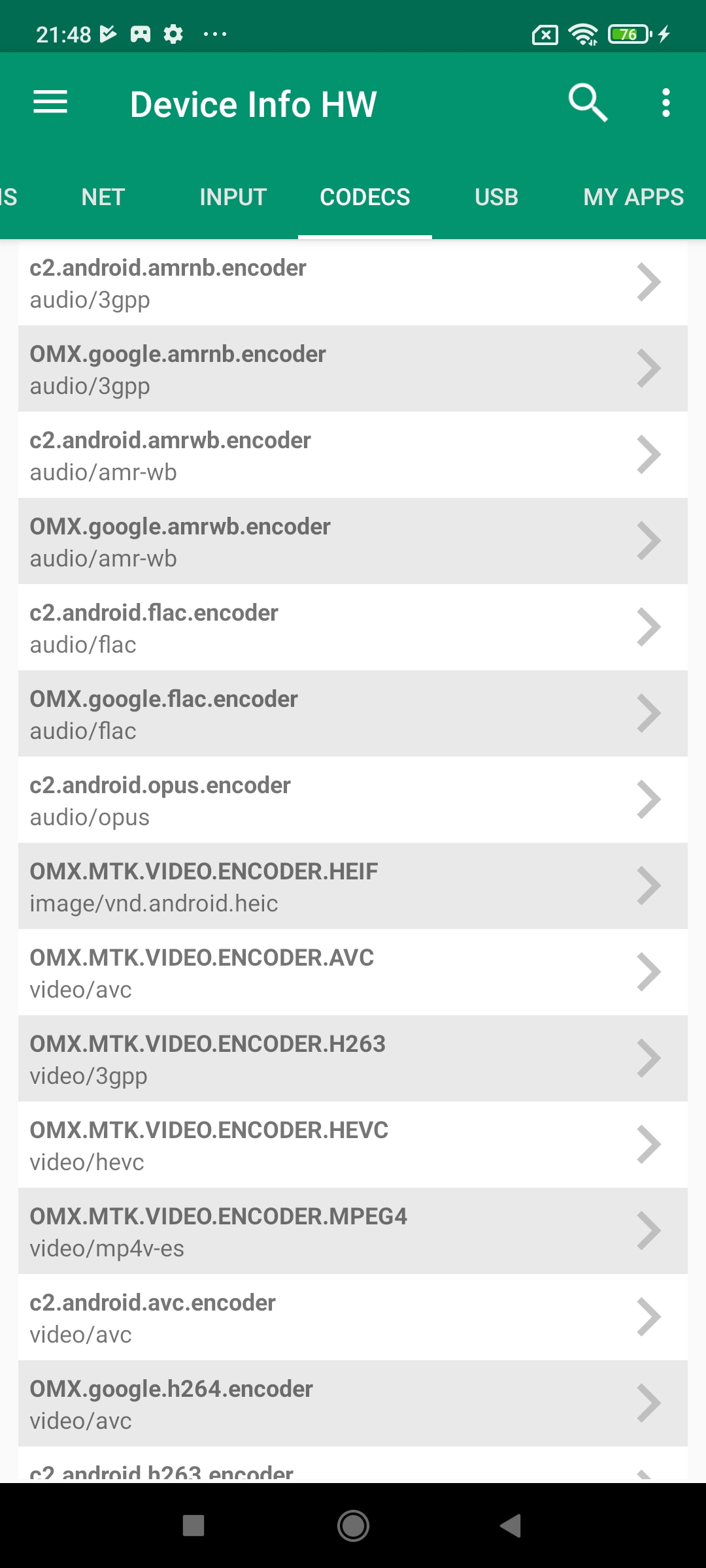Open the search icon in app bar

tap(588, 103)
